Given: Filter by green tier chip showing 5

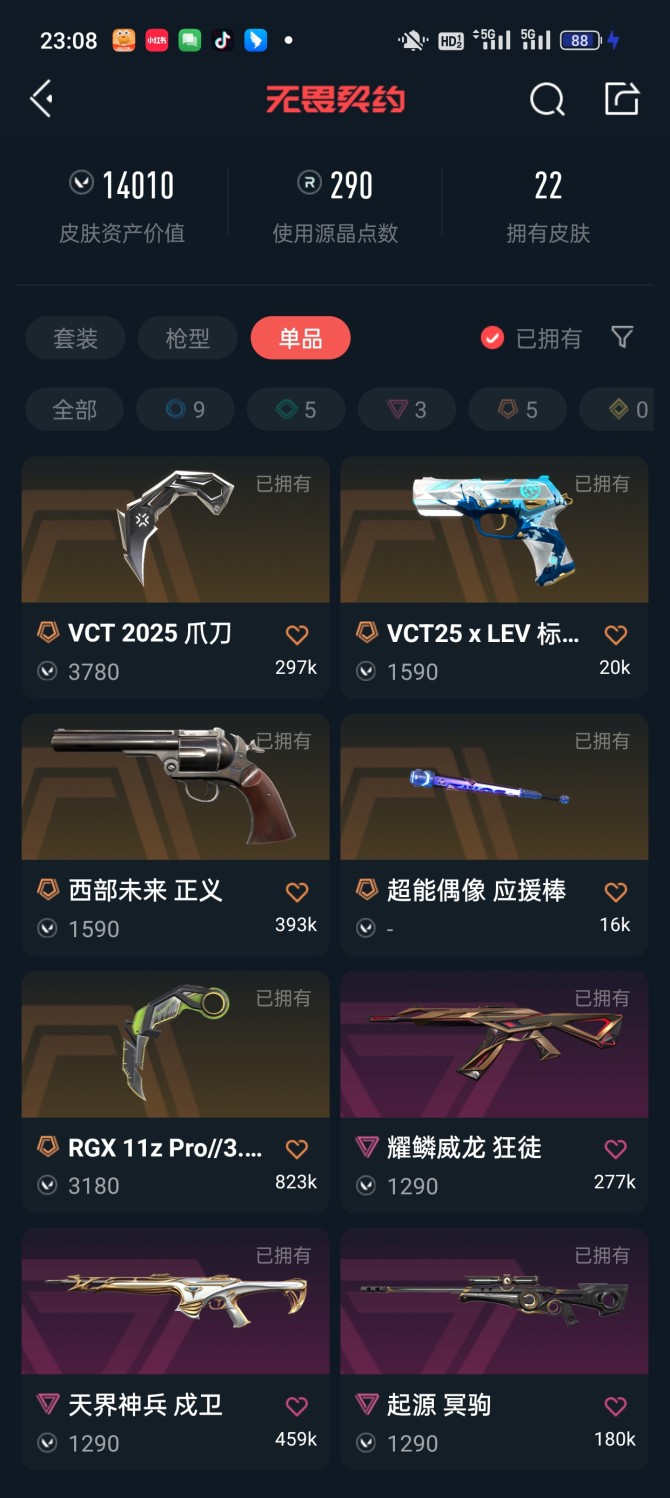Looking at the screenshot, I should pos(296,410).
